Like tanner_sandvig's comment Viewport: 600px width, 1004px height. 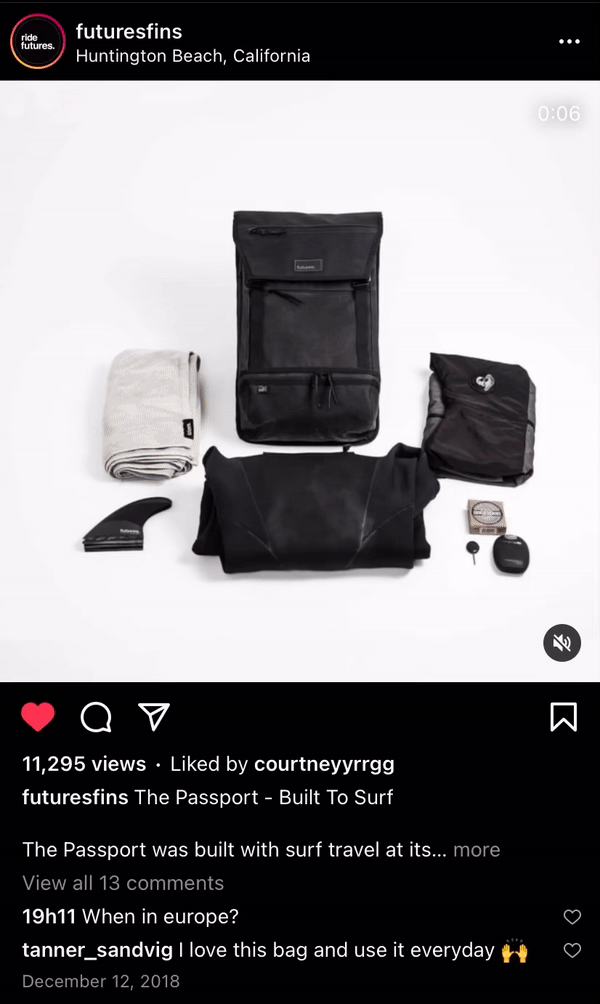coord(572,950)
